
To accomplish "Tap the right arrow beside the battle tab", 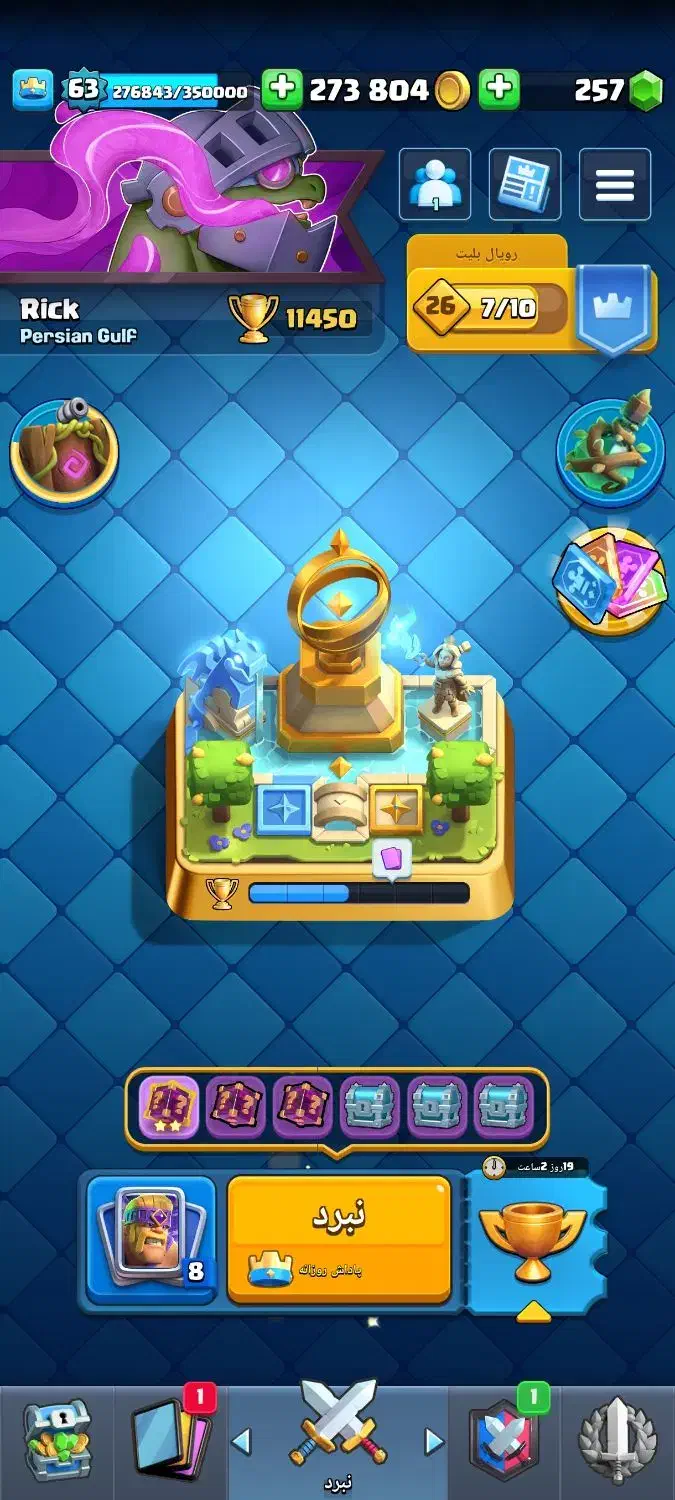I will pyautogui.click(x=434, y=1441).
